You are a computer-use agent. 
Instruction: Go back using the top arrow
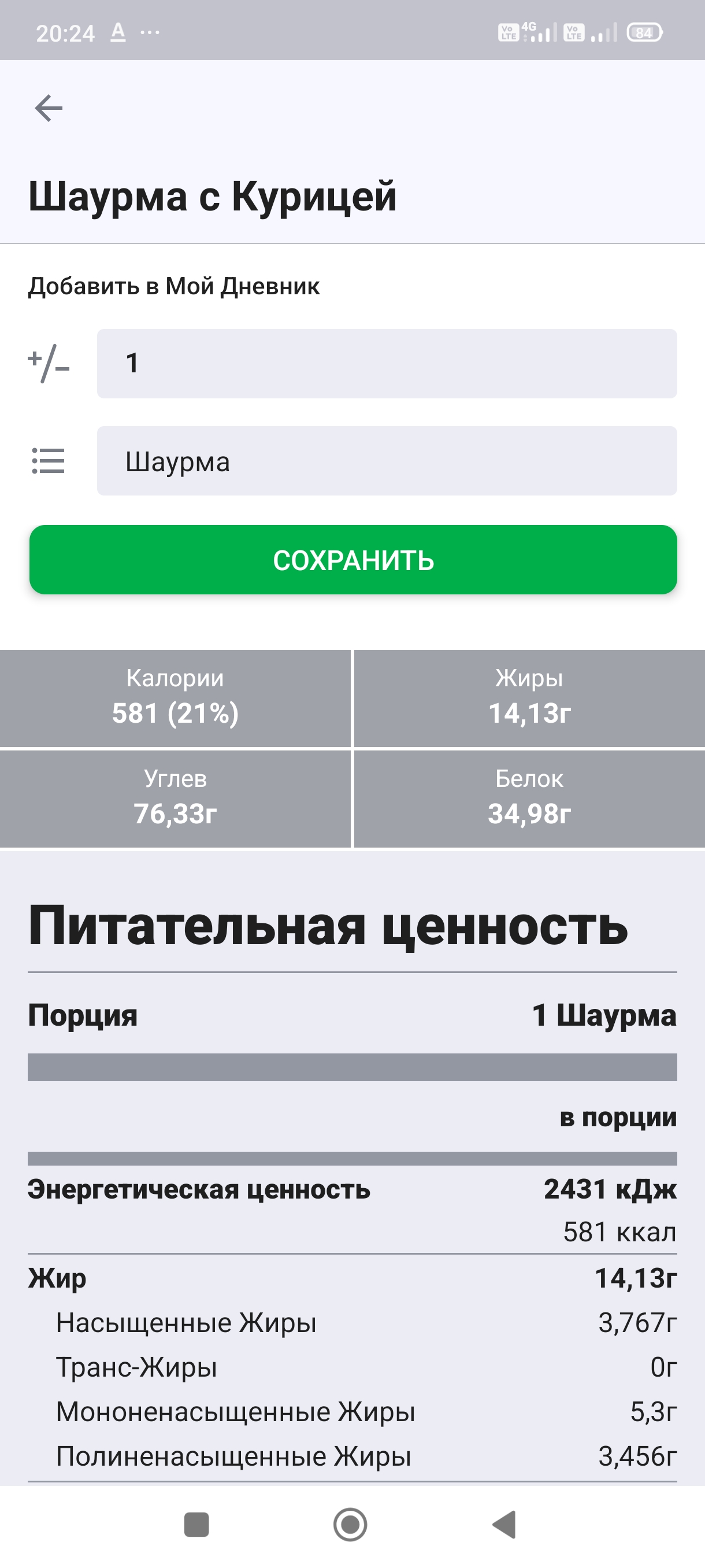coord(49,108)
